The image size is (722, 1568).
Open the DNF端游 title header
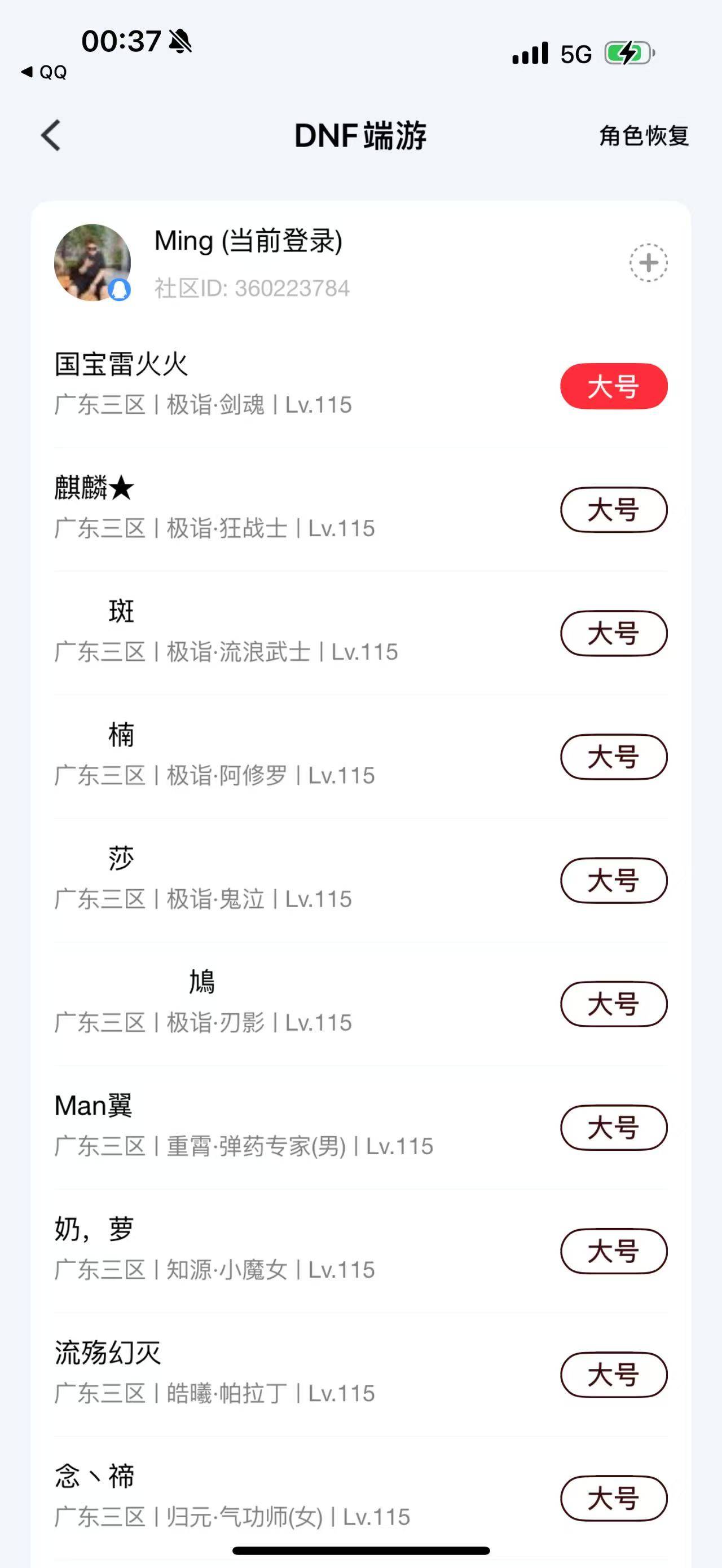point(360,136)
